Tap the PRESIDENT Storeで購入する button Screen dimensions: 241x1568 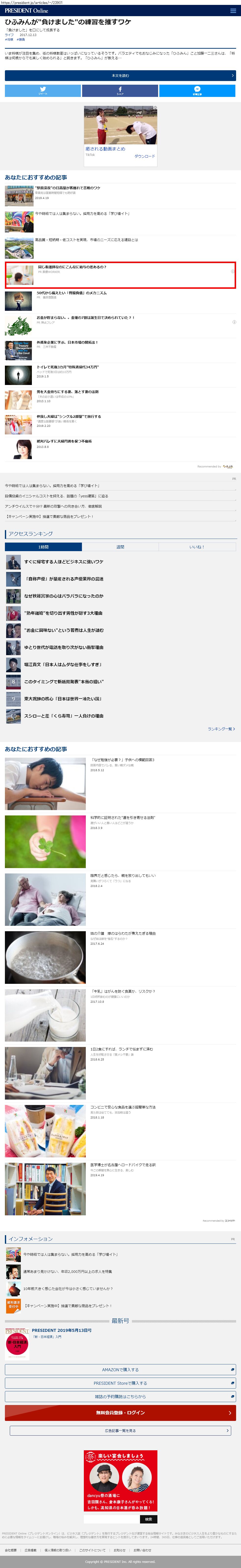[x=120, y=1383]
